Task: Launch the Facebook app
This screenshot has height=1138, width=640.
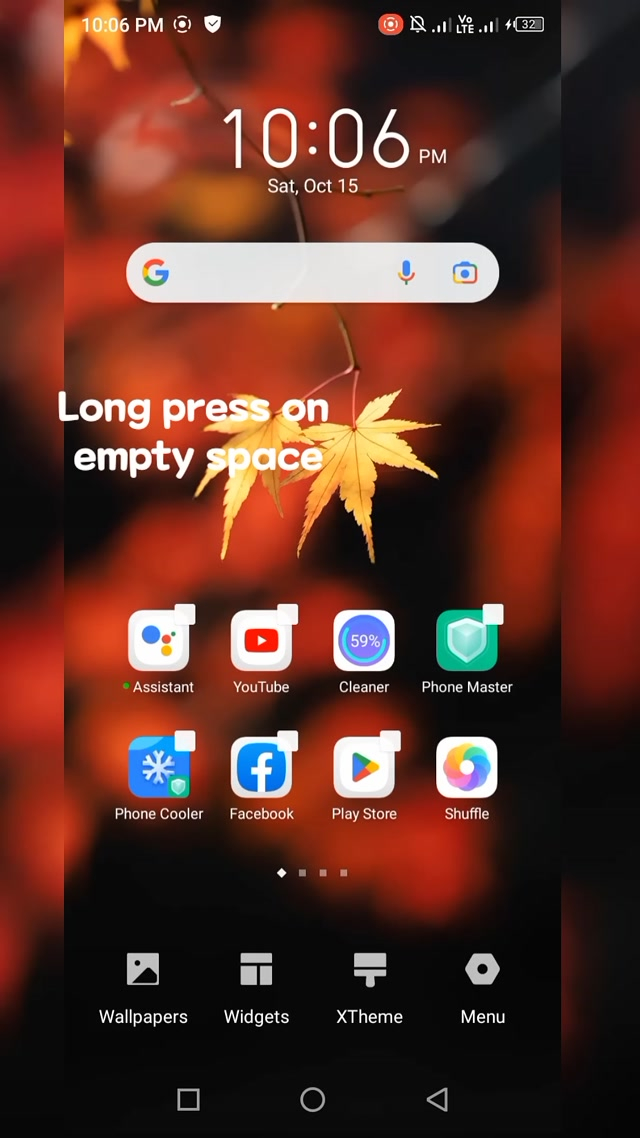Action: (261, 769)
